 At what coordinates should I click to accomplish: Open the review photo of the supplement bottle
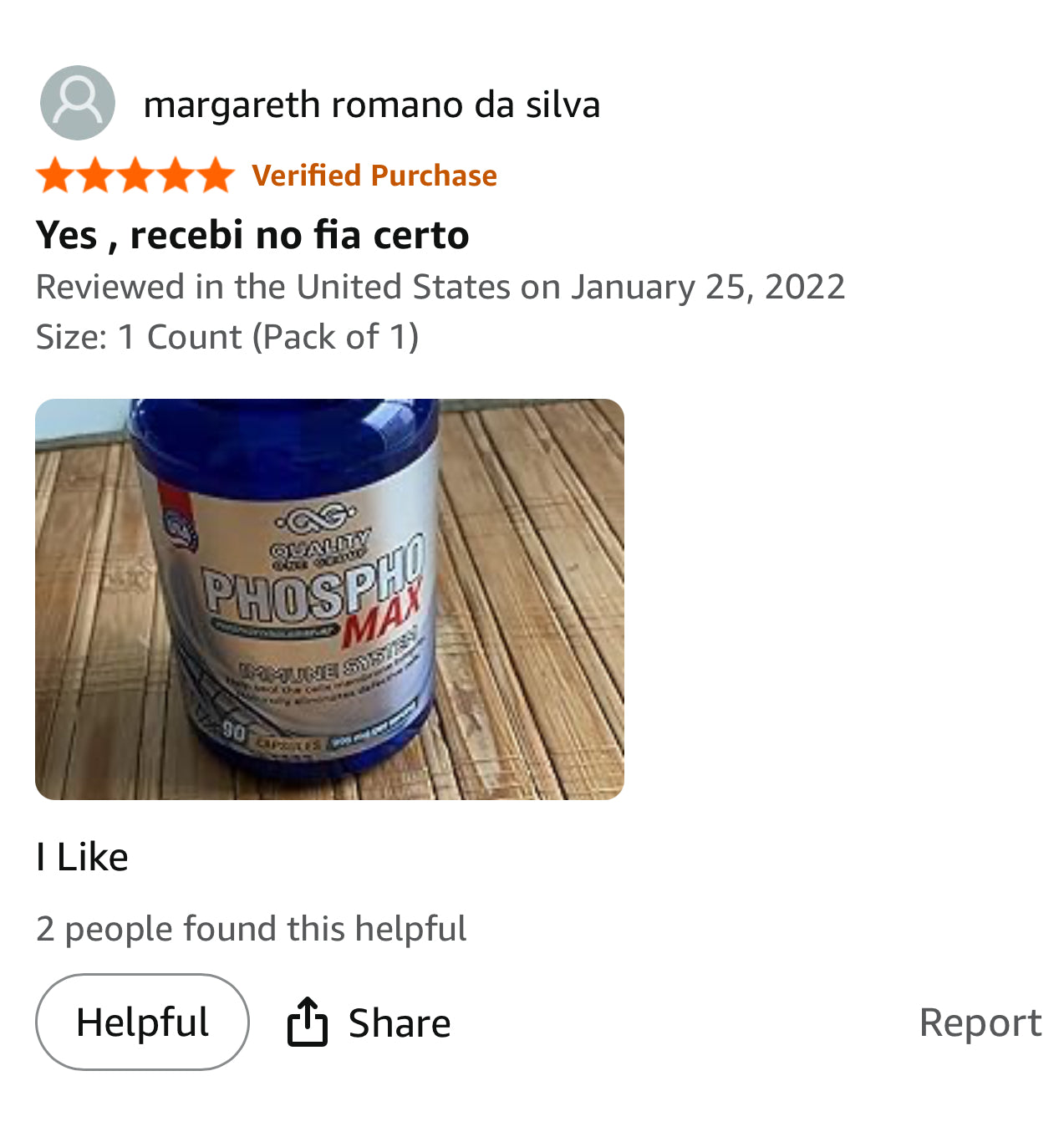tap(329, 599)
